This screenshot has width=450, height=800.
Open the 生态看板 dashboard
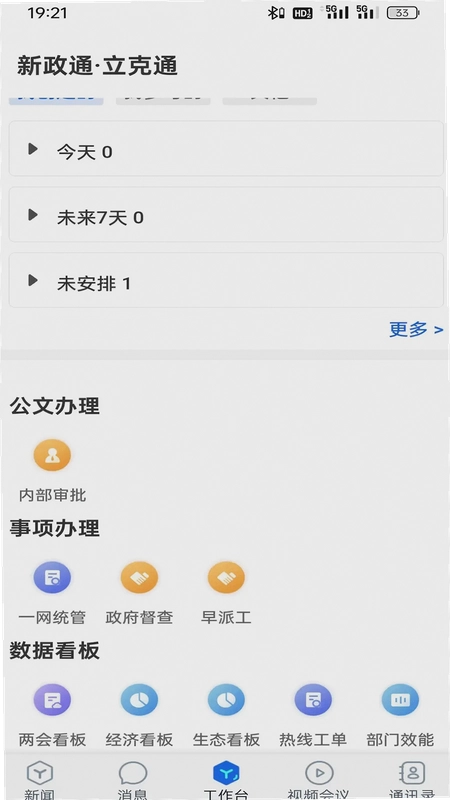[x=226, y=715]
